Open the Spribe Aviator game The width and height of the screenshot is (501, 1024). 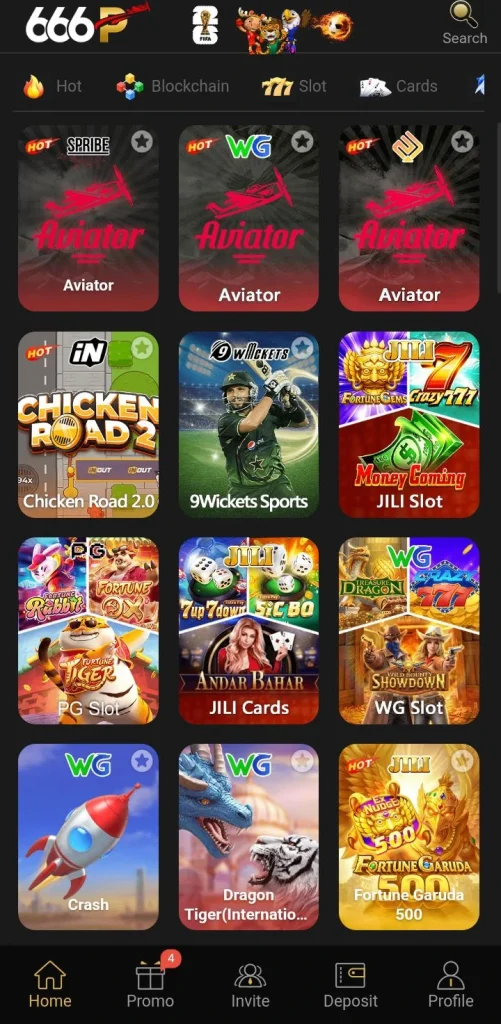[88, 218]
